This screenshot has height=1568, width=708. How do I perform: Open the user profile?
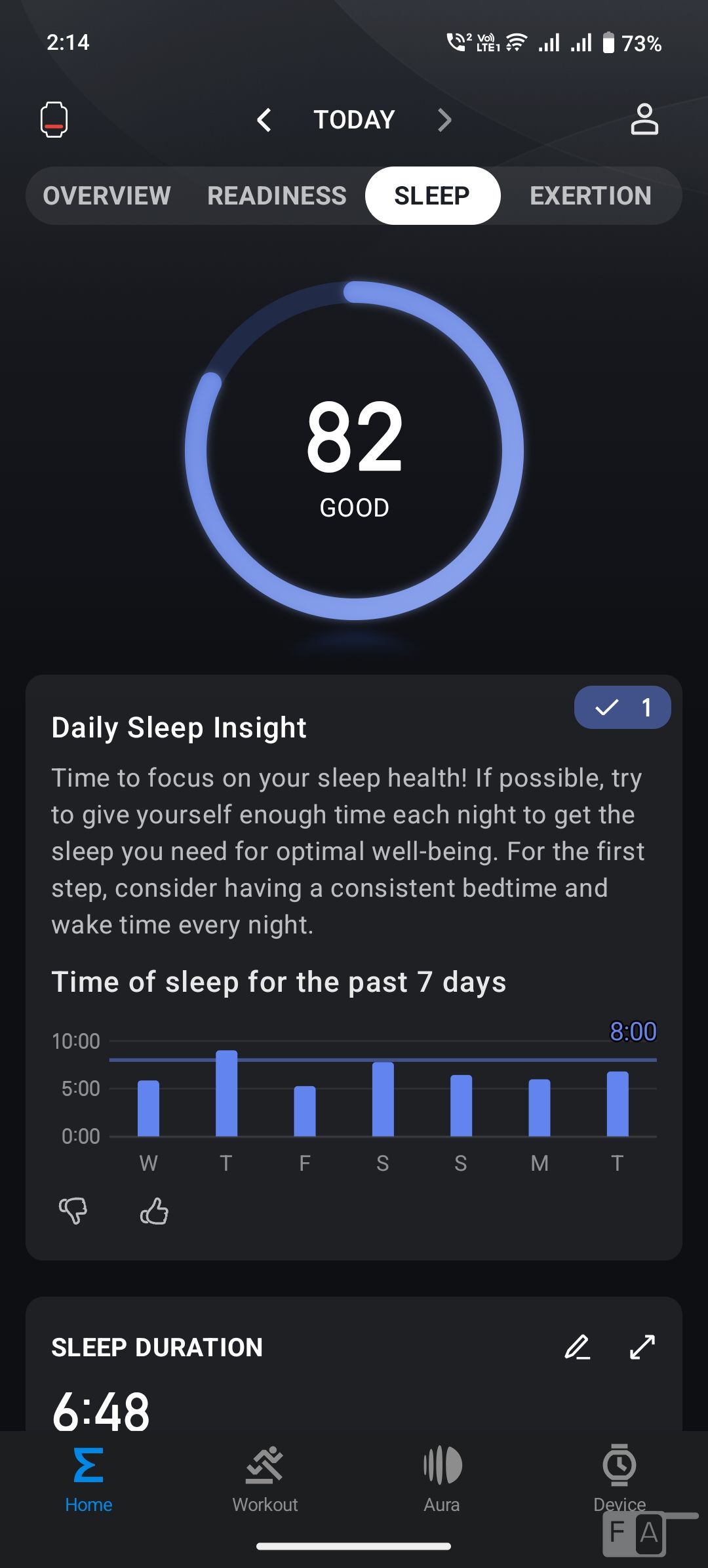644,120
